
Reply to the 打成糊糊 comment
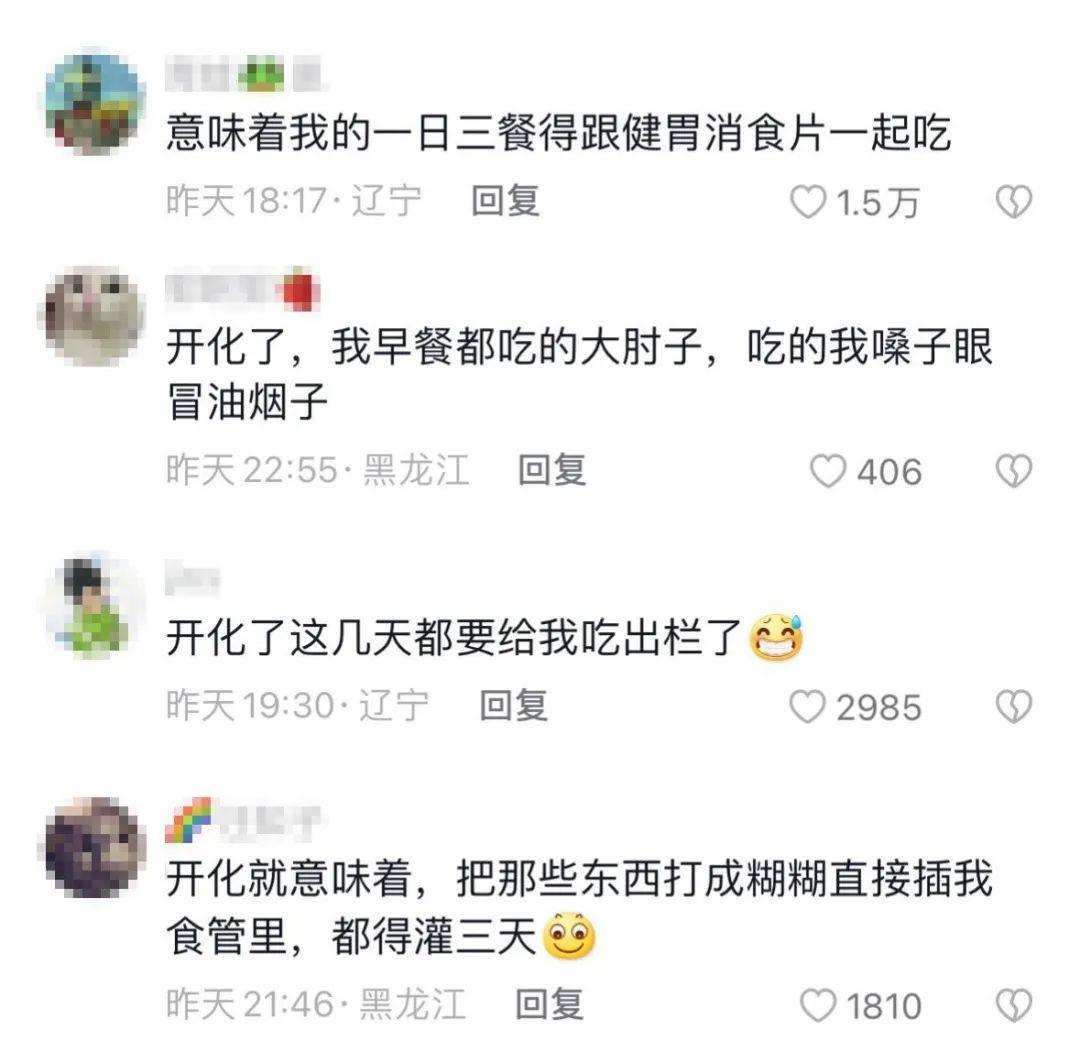pos(549,1004)
